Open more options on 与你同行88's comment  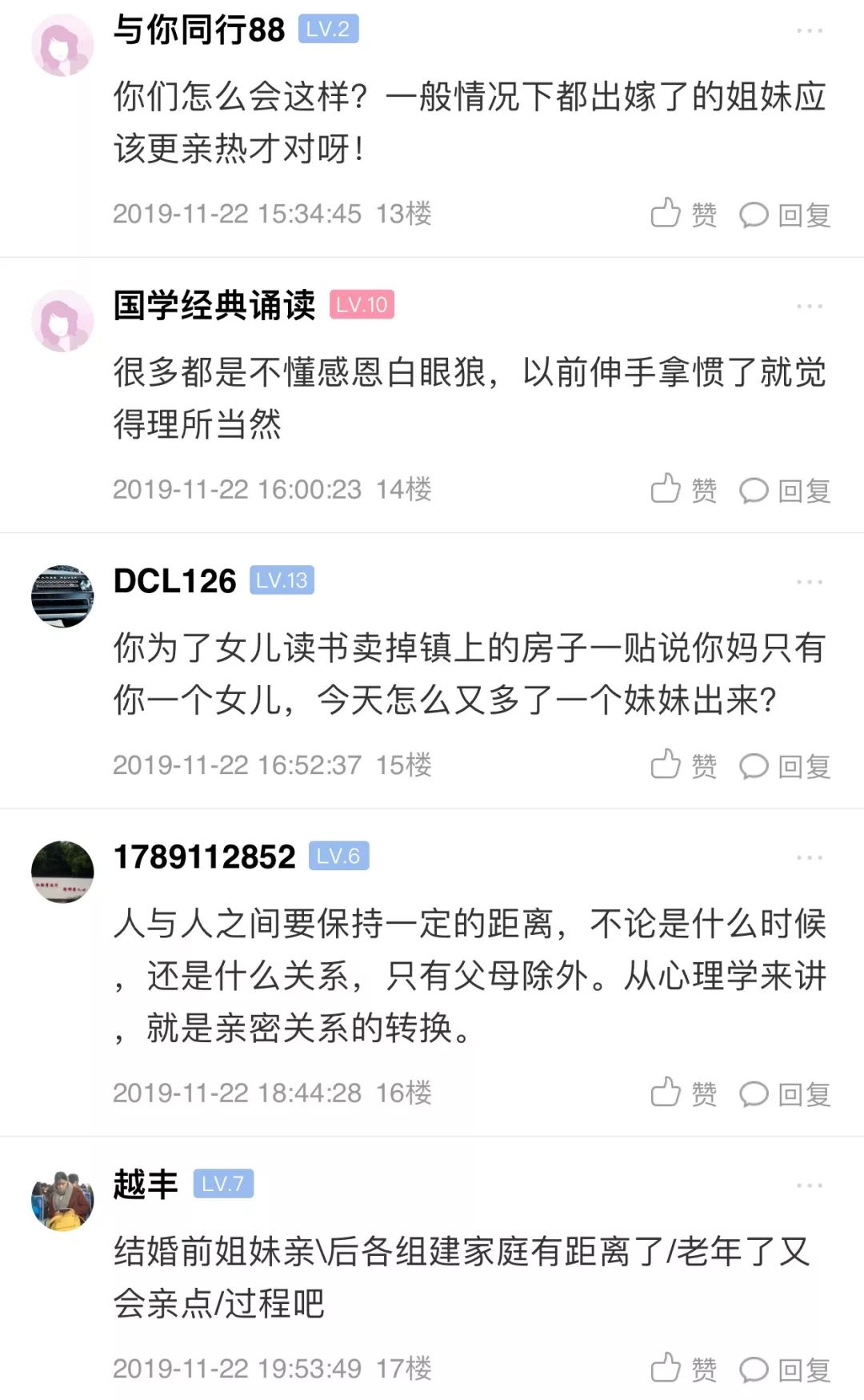point(810,30)
